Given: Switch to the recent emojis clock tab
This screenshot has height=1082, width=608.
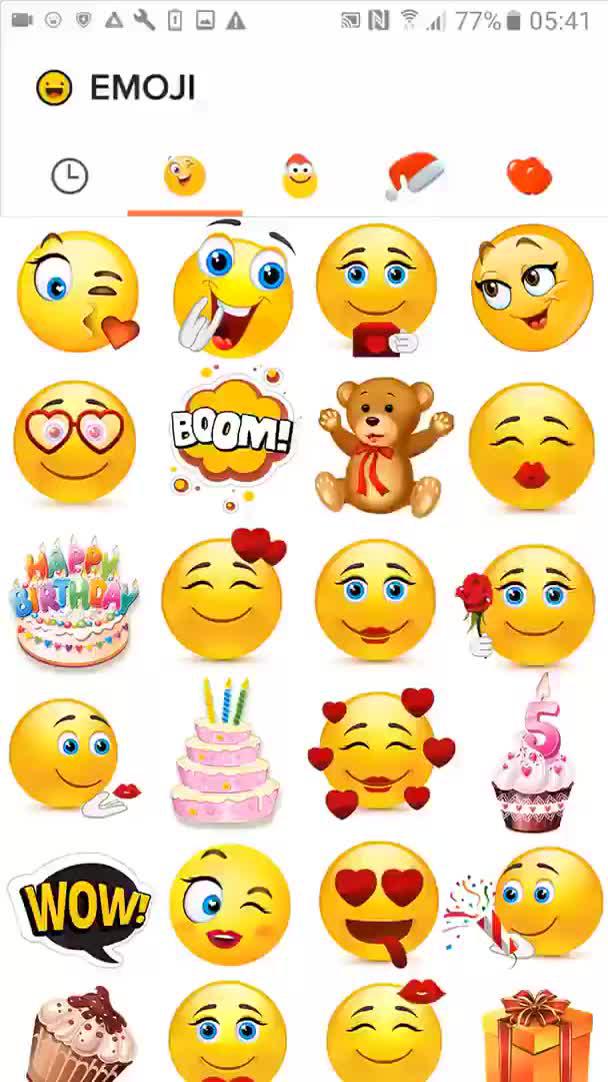Looking at the screenshot, I should click(x=69, y=177).
